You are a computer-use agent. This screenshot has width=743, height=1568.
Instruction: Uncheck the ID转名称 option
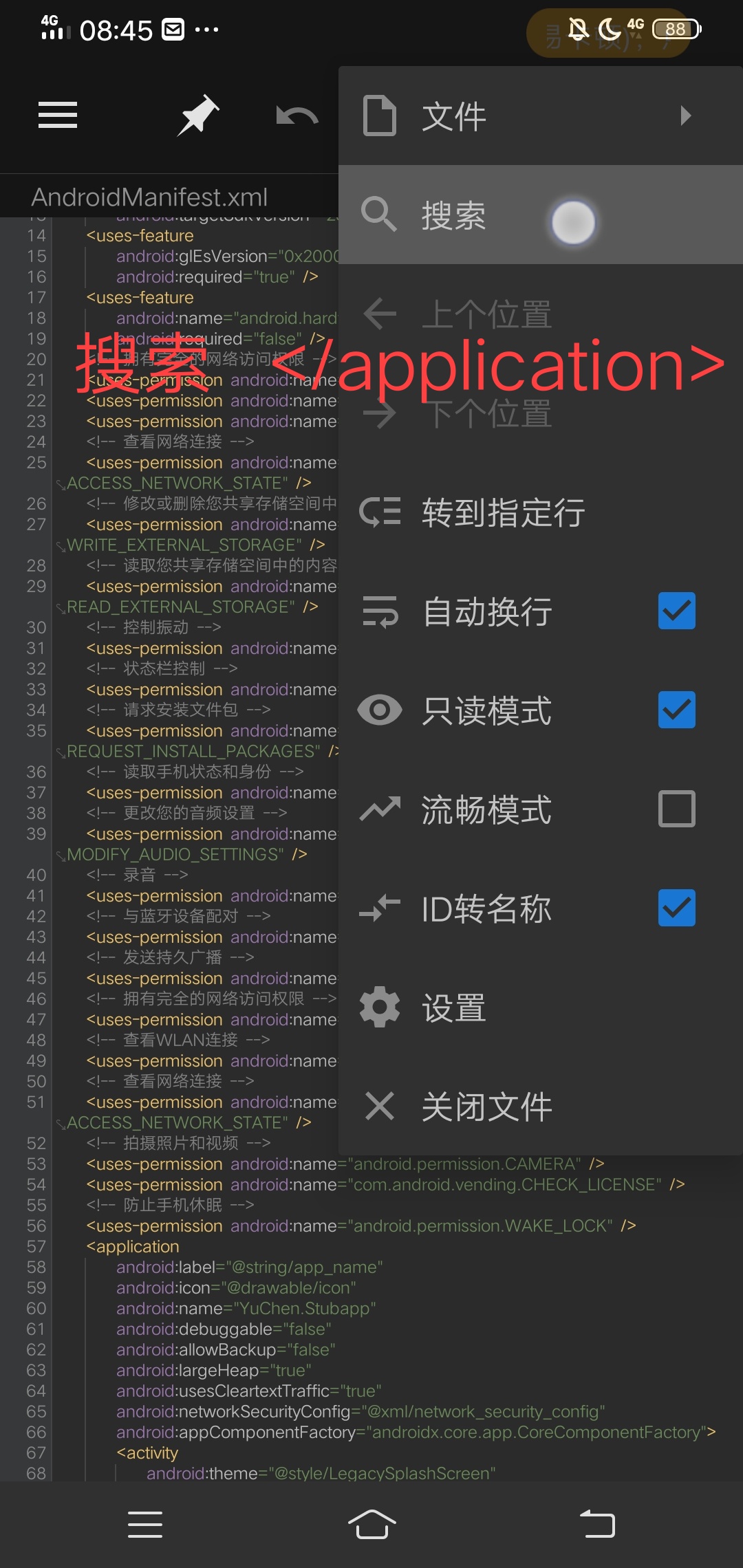coord(676,908)
